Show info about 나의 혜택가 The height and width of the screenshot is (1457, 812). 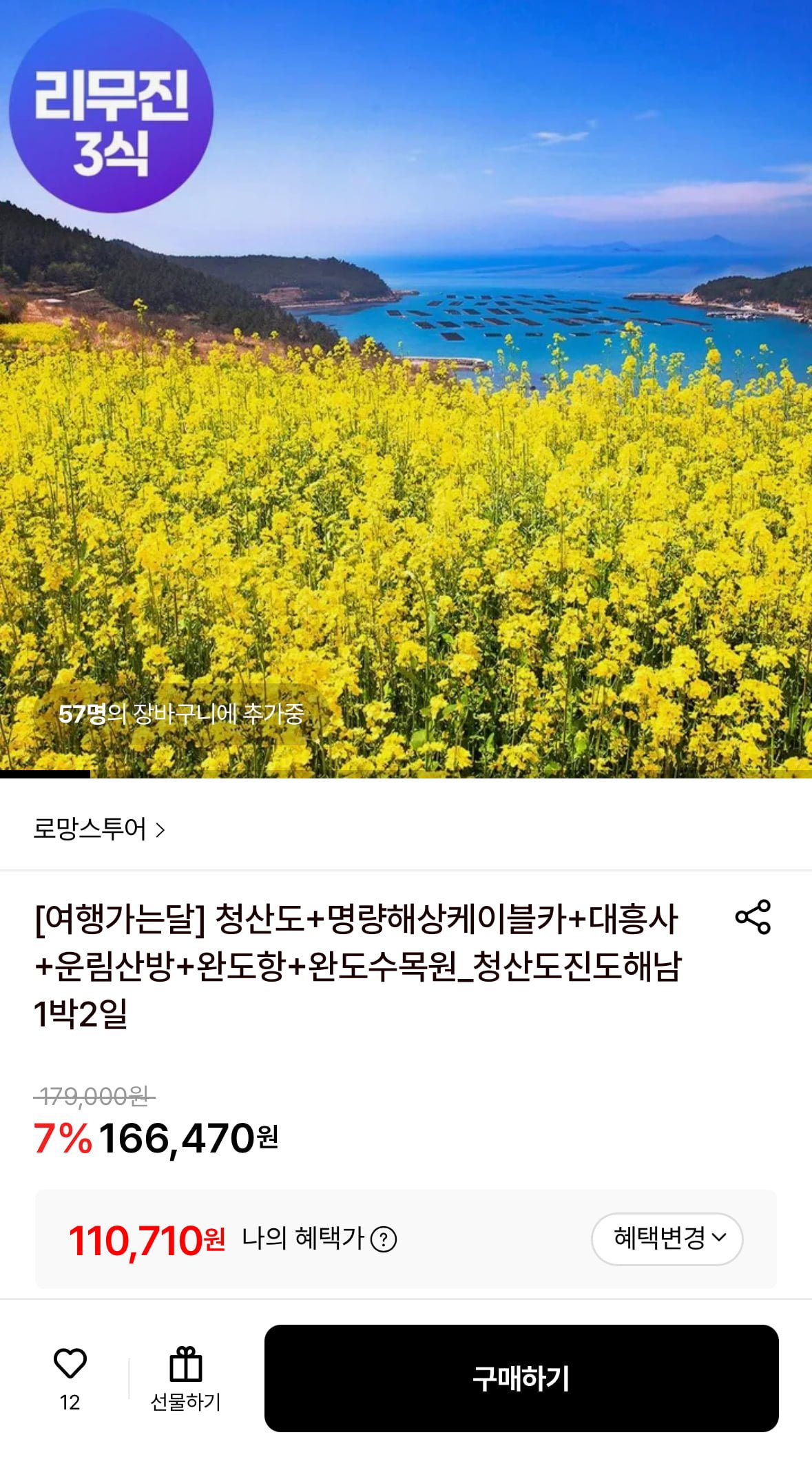384,1240
